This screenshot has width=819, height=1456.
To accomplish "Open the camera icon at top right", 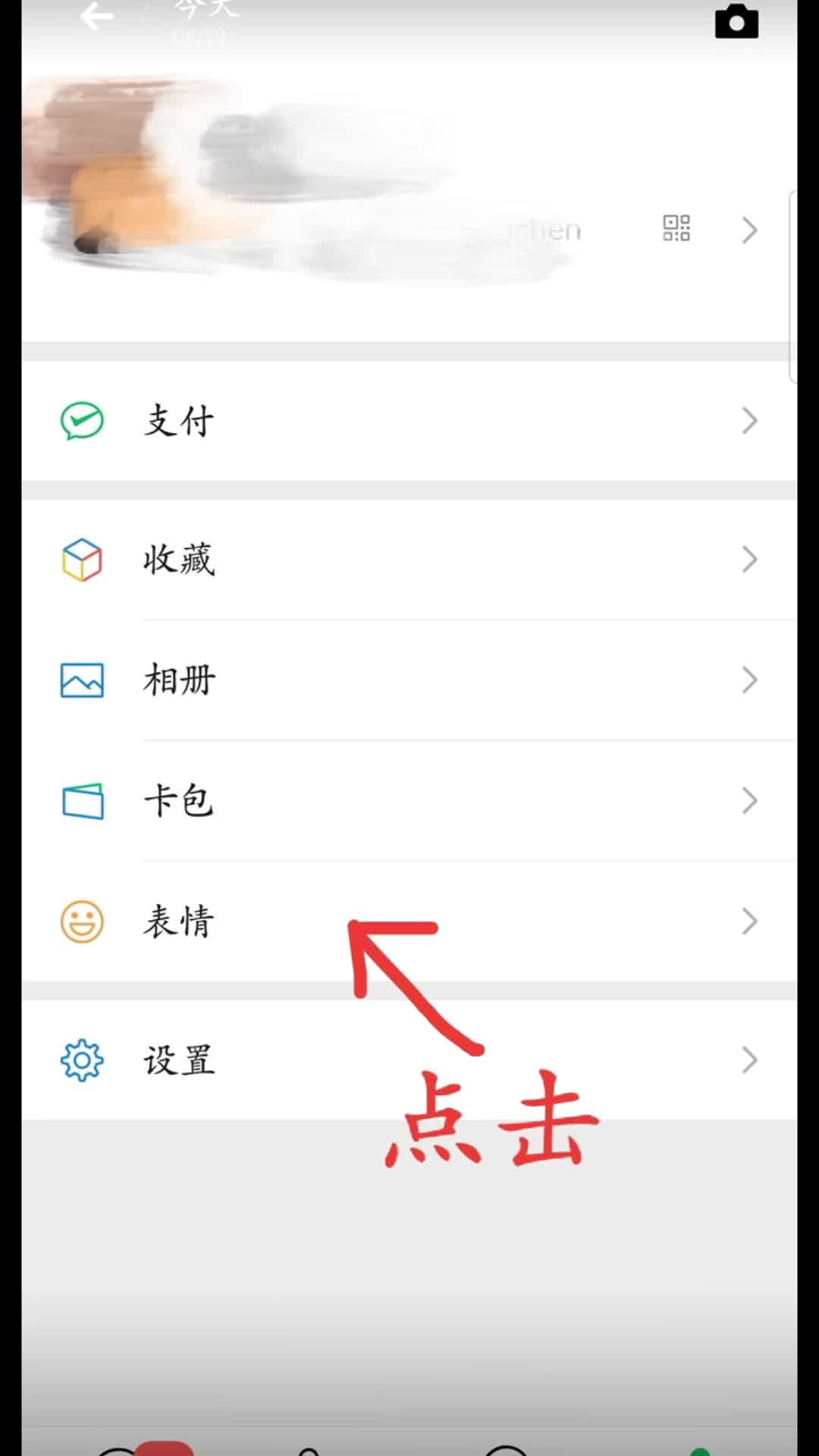I will point(736,21).
